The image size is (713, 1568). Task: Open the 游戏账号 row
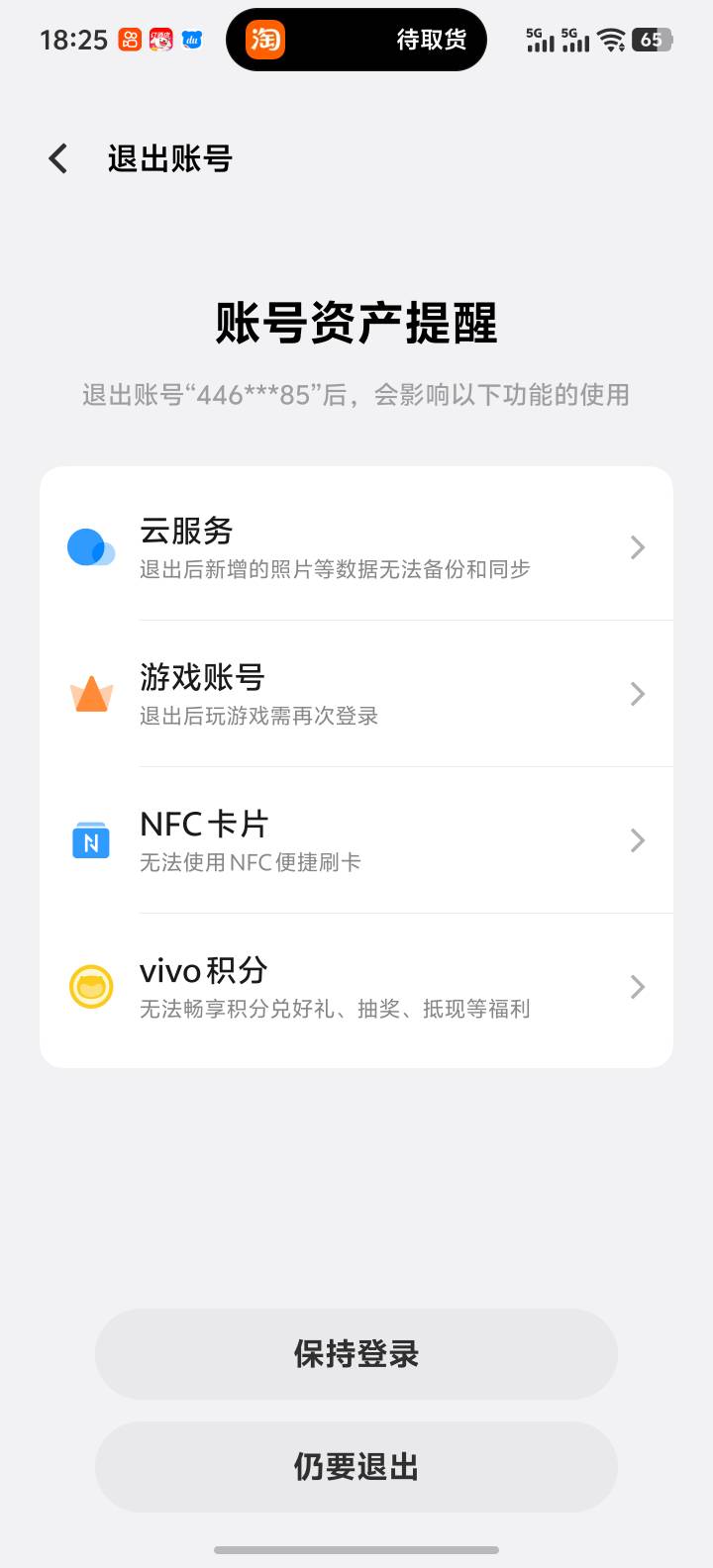(x=356, y=694)
